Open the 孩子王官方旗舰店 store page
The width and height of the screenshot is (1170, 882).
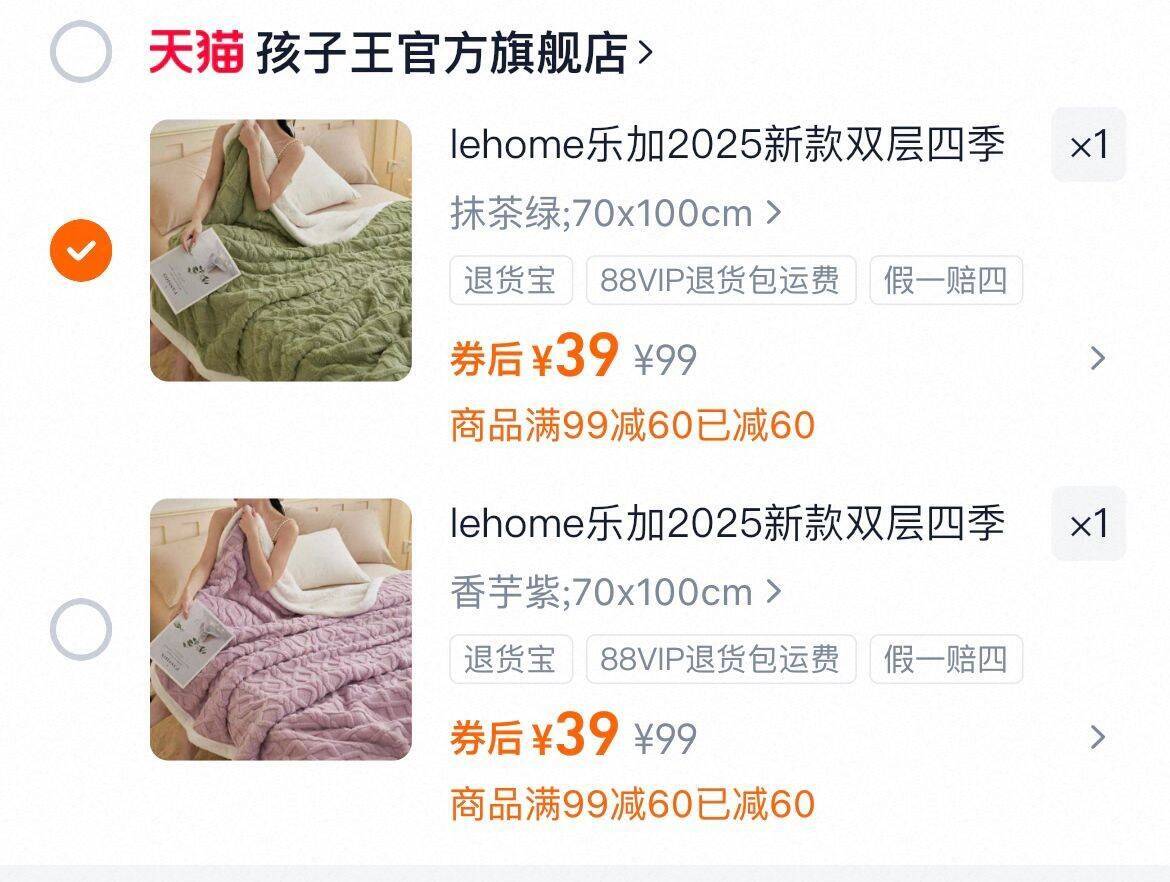(x=454, y=52)
